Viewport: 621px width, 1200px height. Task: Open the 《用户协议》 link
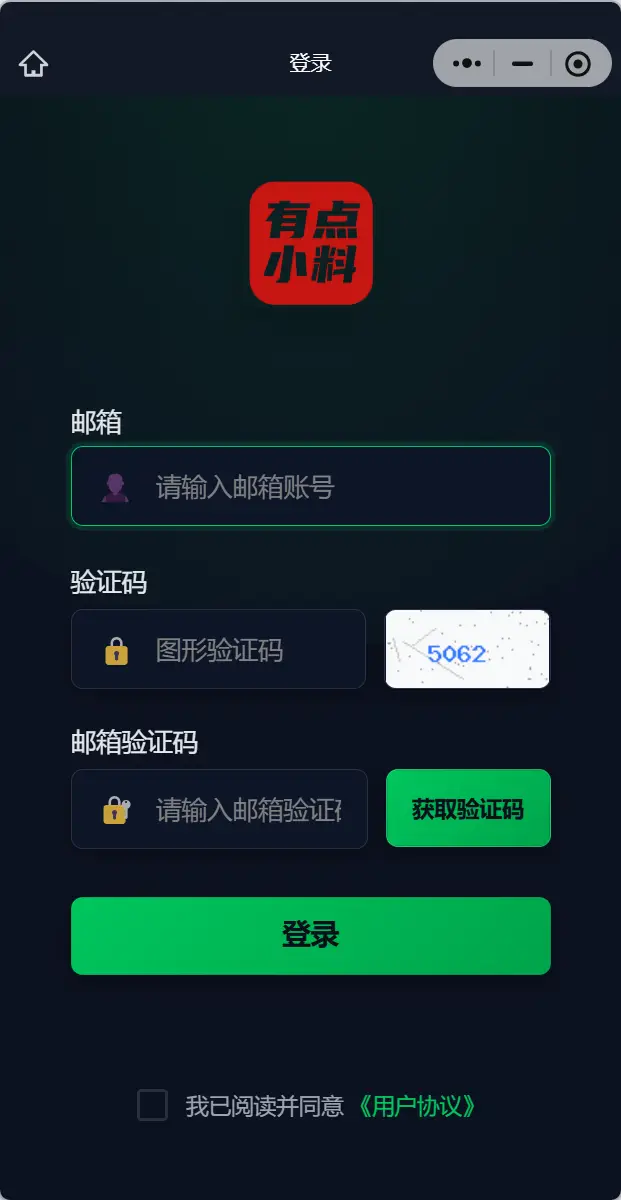tap(416, 1106)
